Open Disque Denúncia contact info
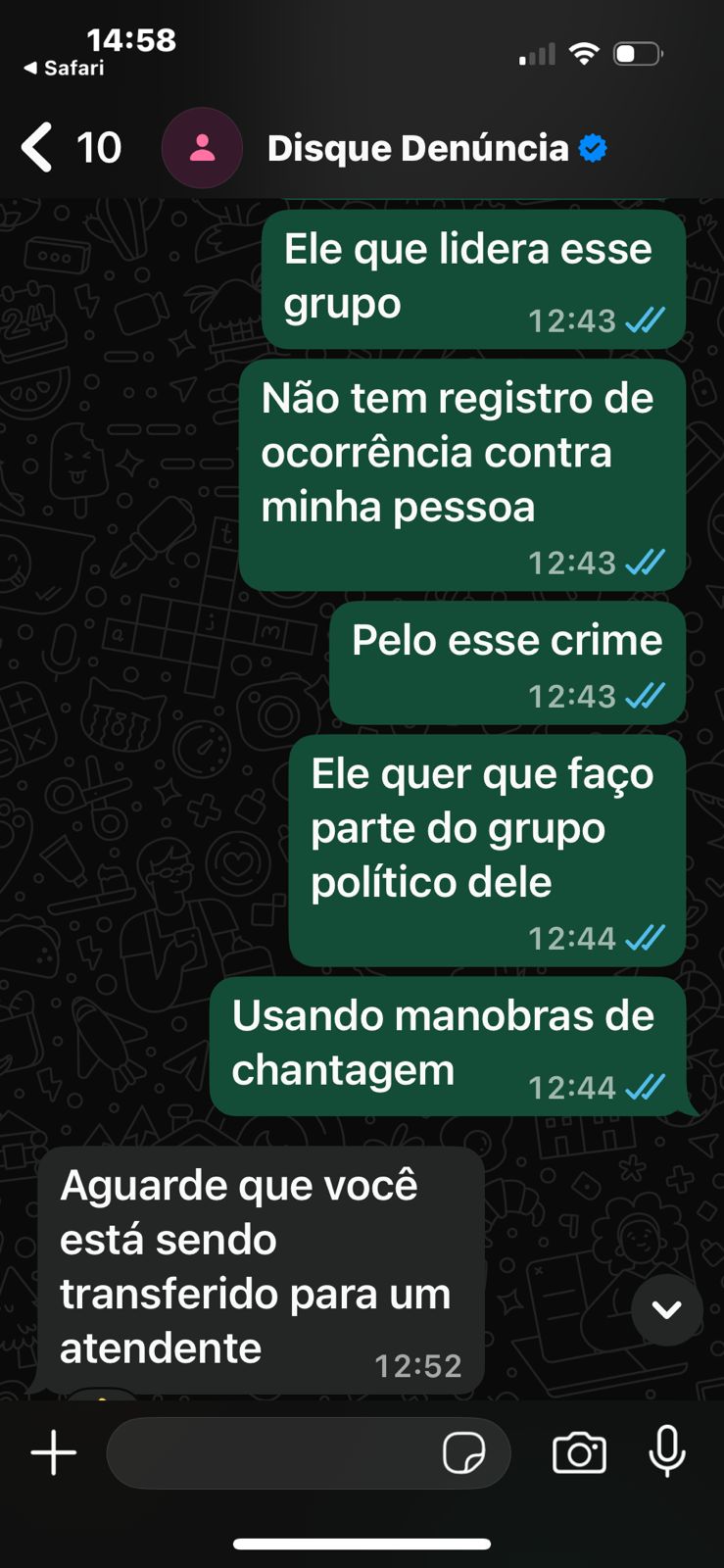 [418, 149]
